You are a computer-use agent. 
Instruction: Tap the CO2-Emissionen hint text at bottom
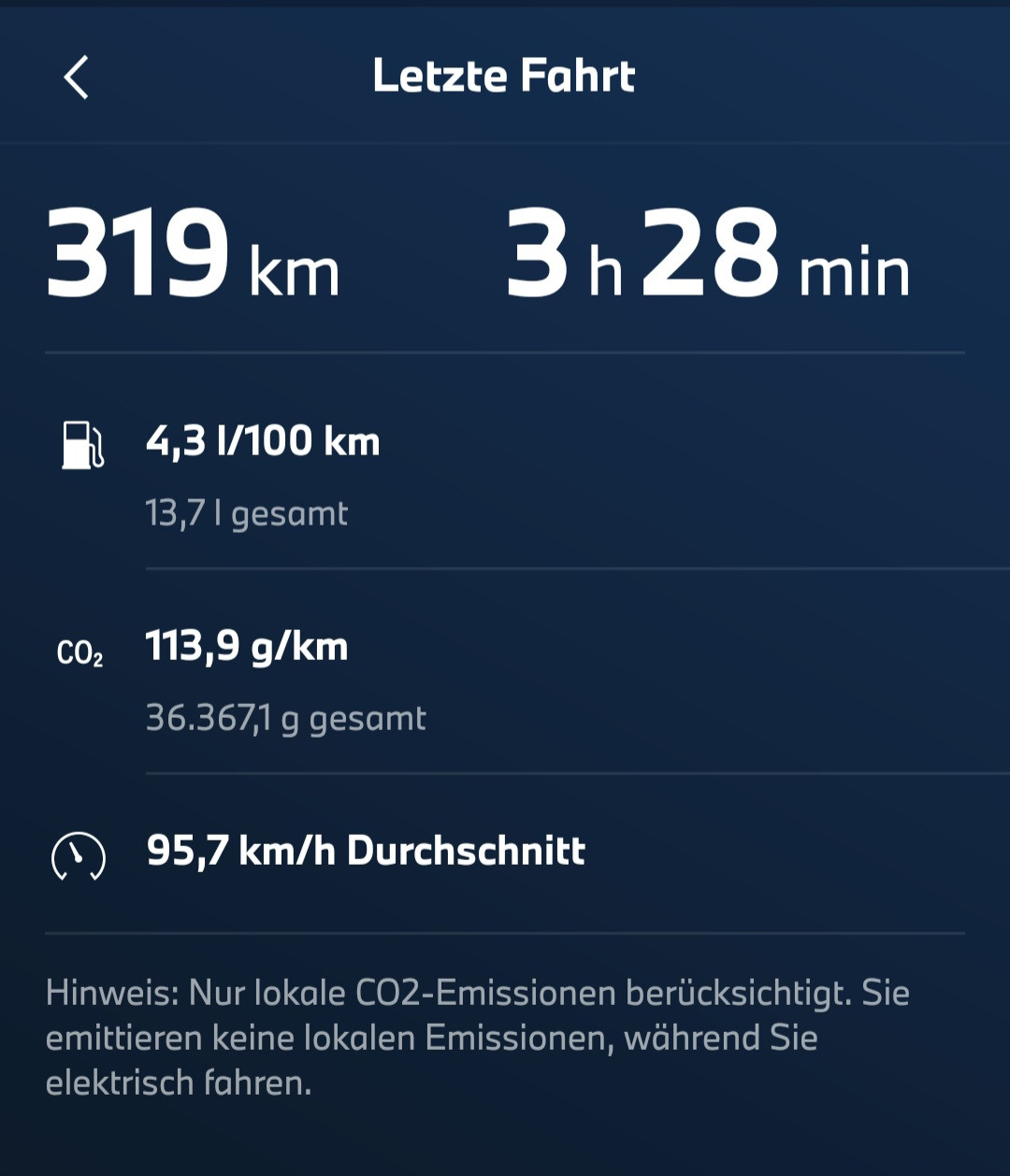click(477, 1036)
